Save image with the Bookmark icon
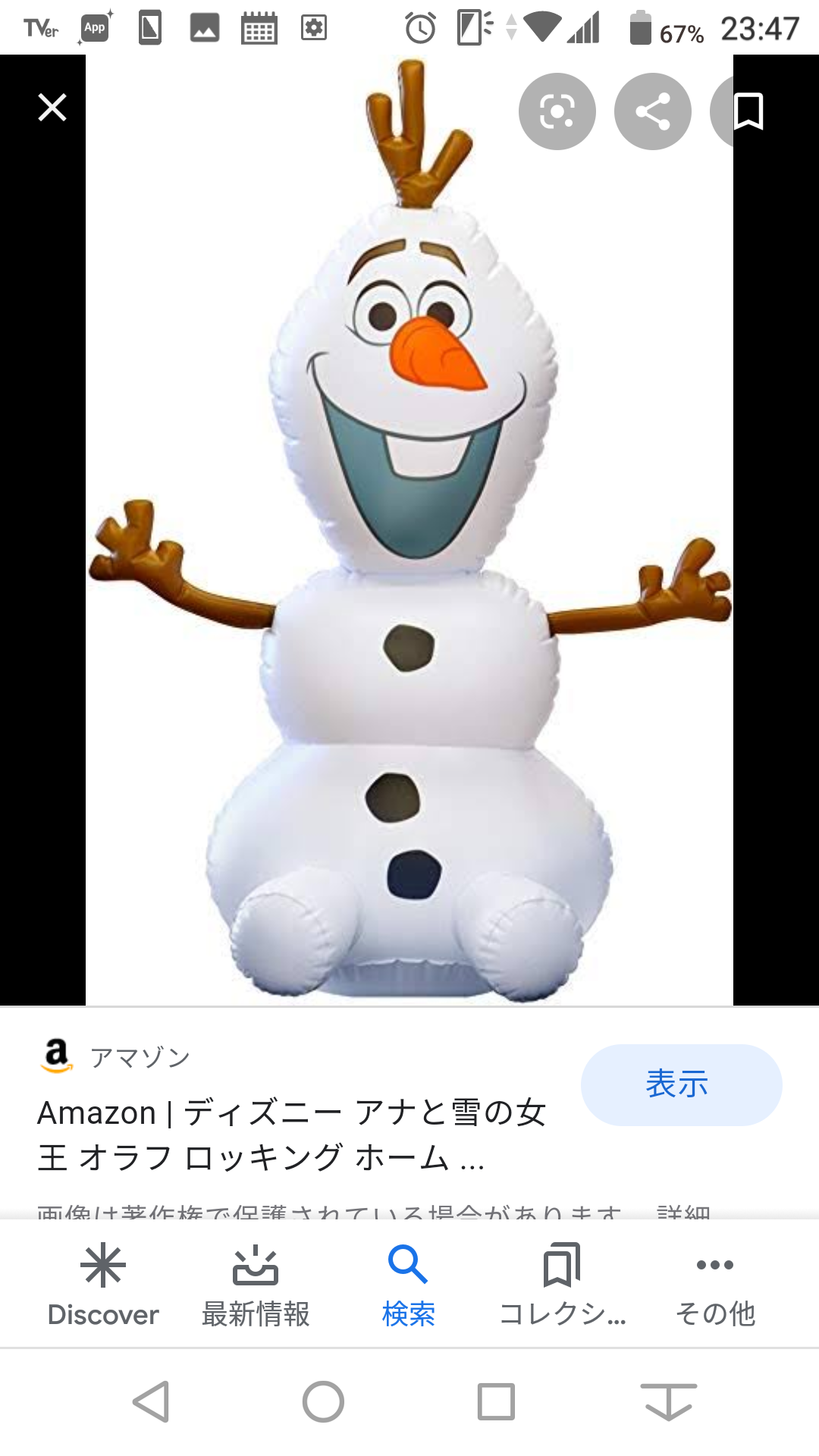This screenshot has width=819, height=1456. 746,111
